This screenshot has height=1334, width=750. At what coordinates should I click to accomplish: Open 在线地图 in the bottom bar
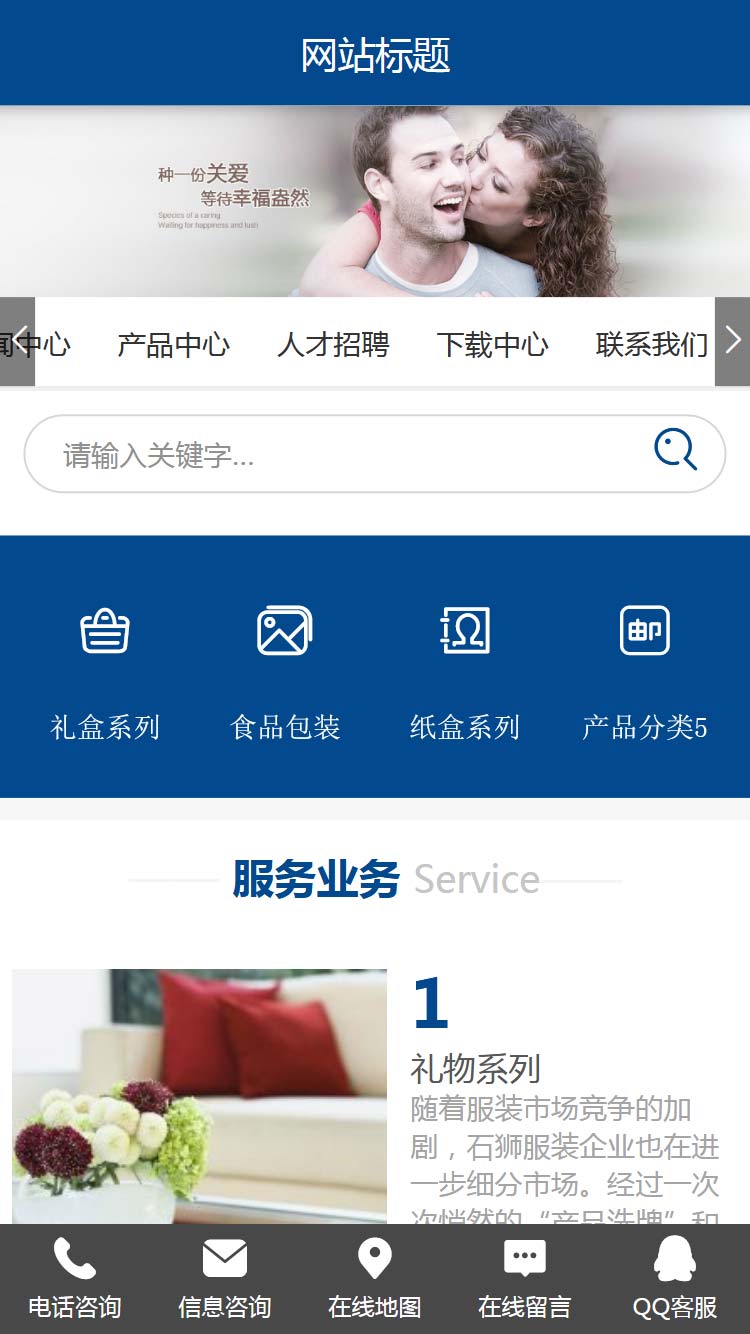point(375,1278)
